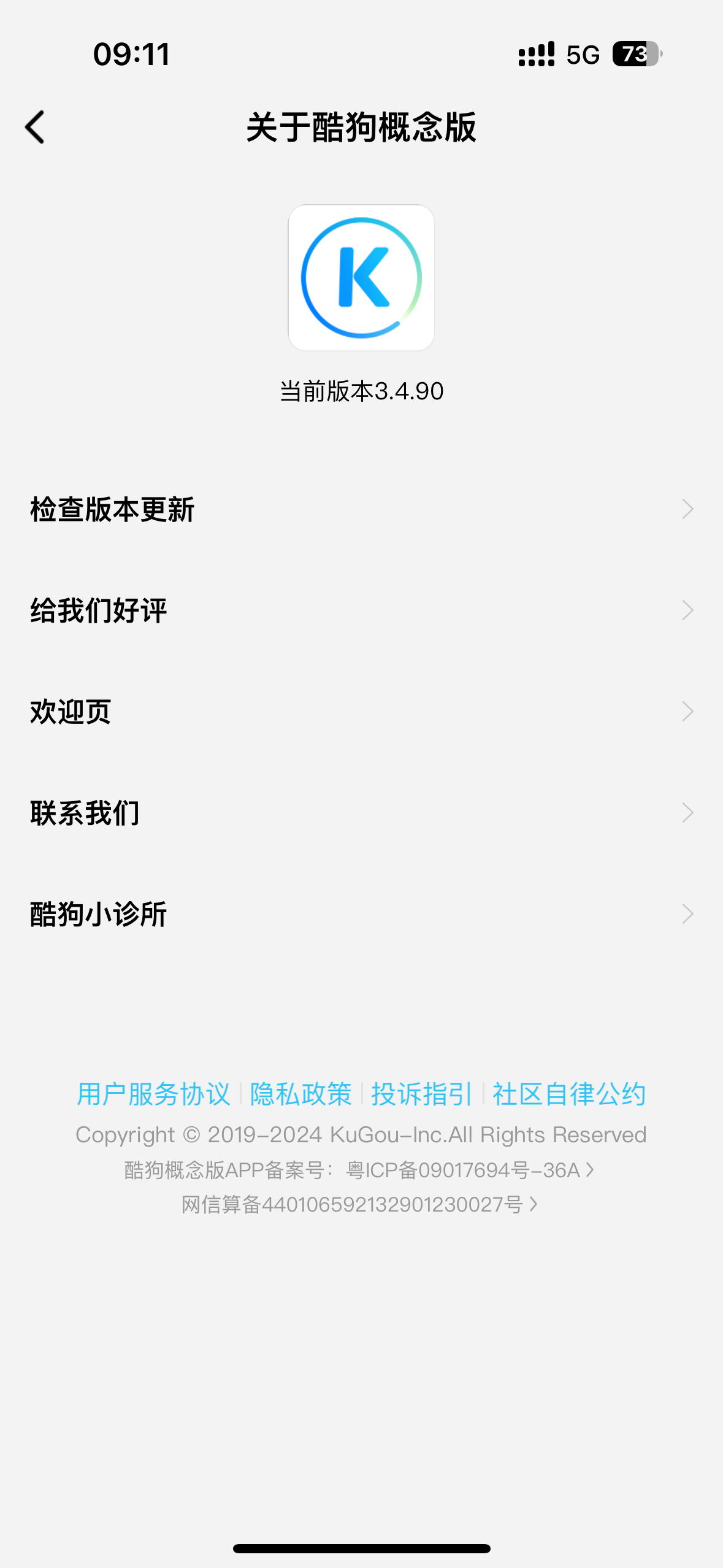
Task: Open the 给我们好评 row
Action: (361, 610)
